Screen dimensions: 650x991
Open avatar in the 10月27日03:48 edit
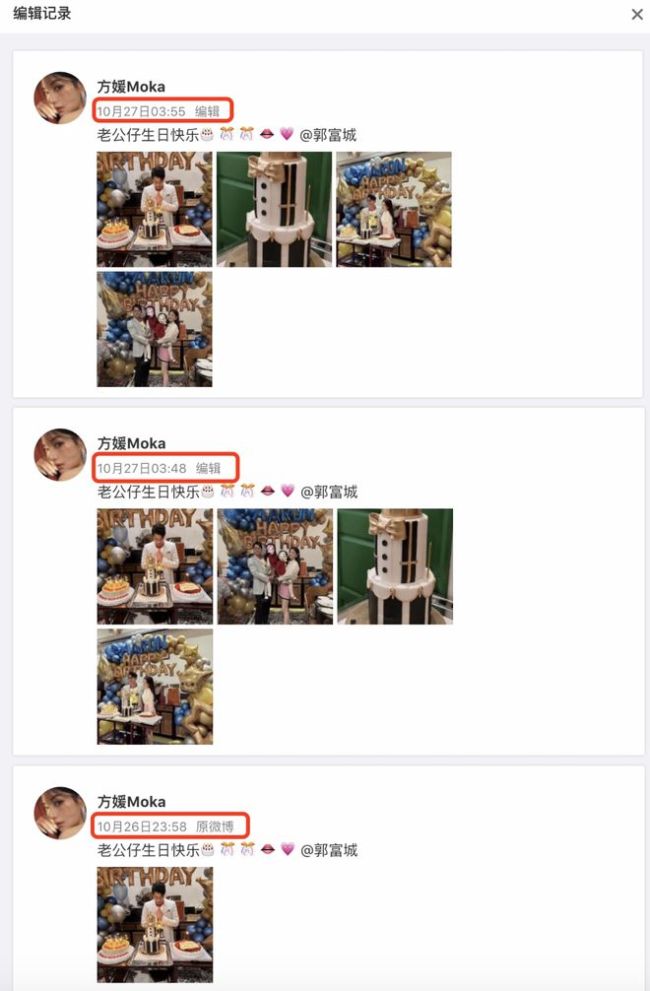60,455
